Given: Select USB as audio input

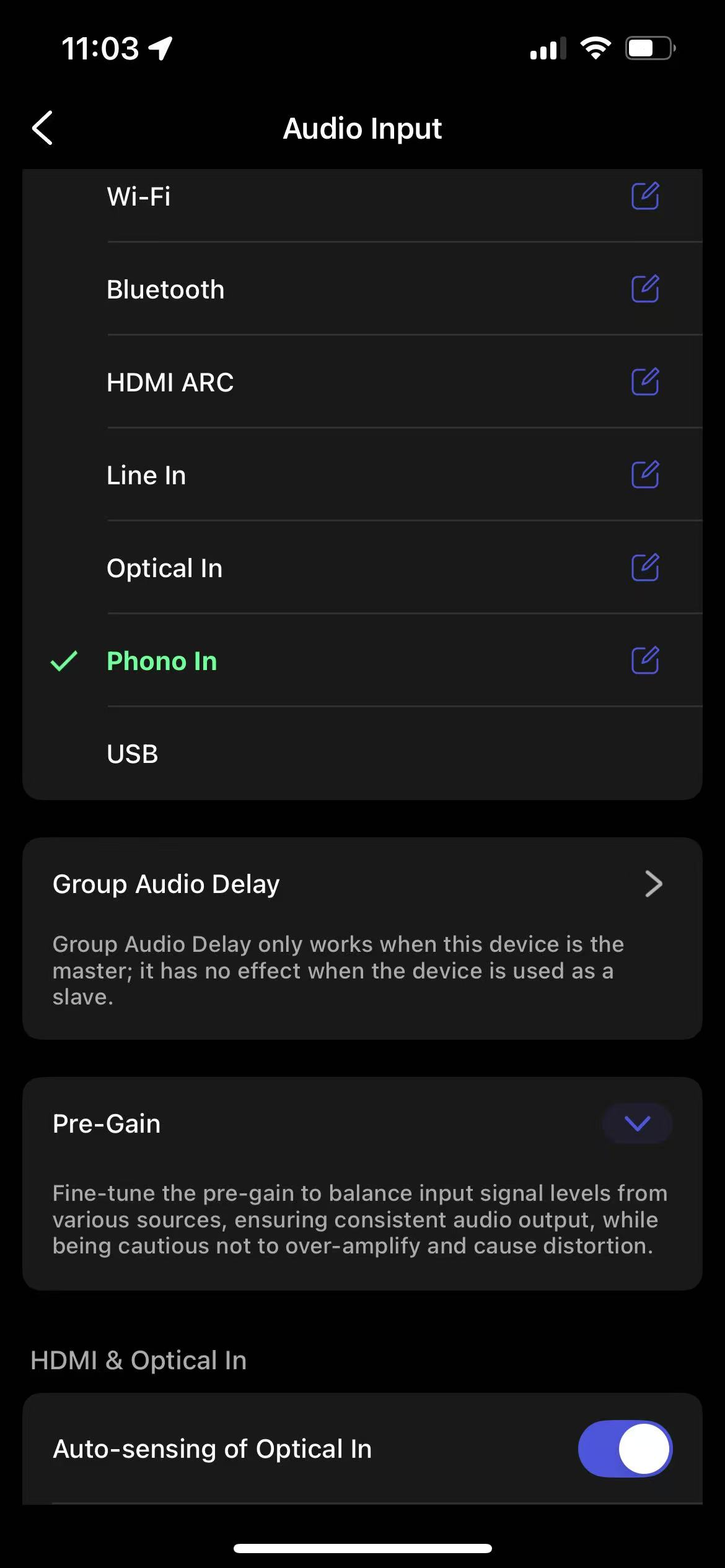Looking at the screenshot, I should click(x=362, y=754).
